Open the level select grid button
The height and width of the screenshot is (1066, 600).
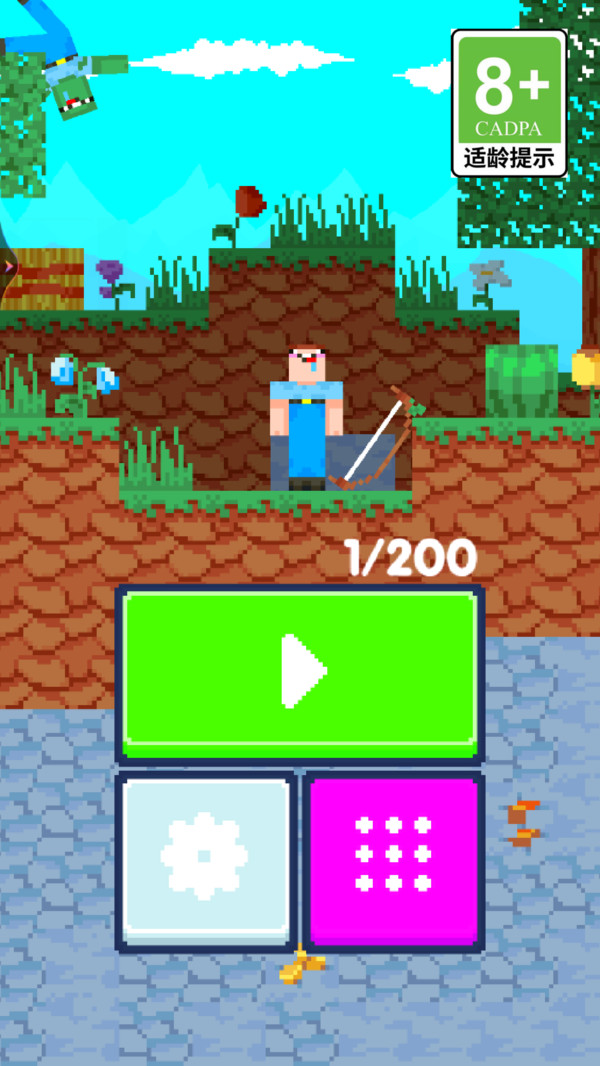(393, 858)
